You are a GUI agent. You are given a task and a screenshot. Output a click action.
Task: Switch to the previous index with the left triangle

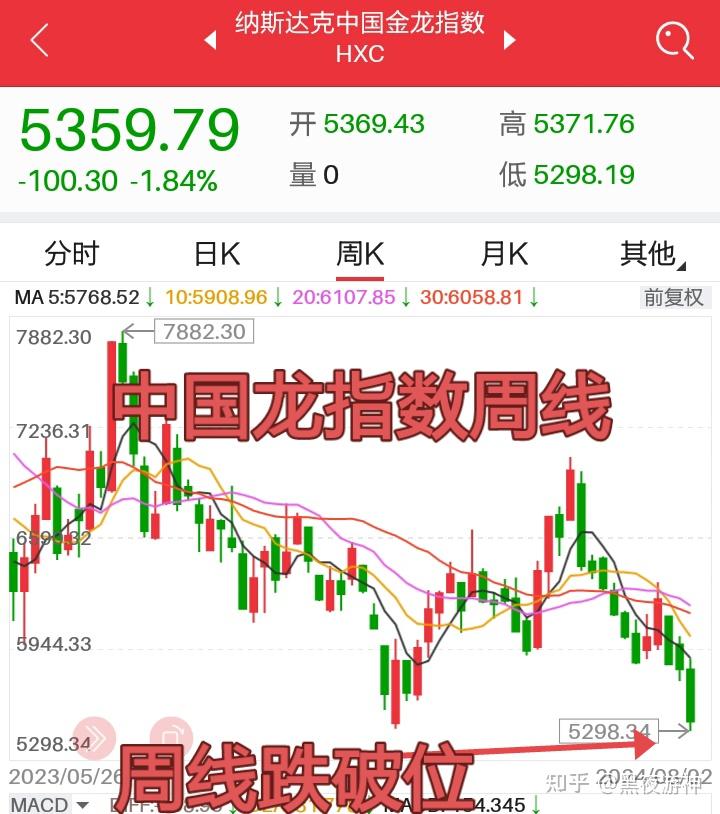[211, 41]
